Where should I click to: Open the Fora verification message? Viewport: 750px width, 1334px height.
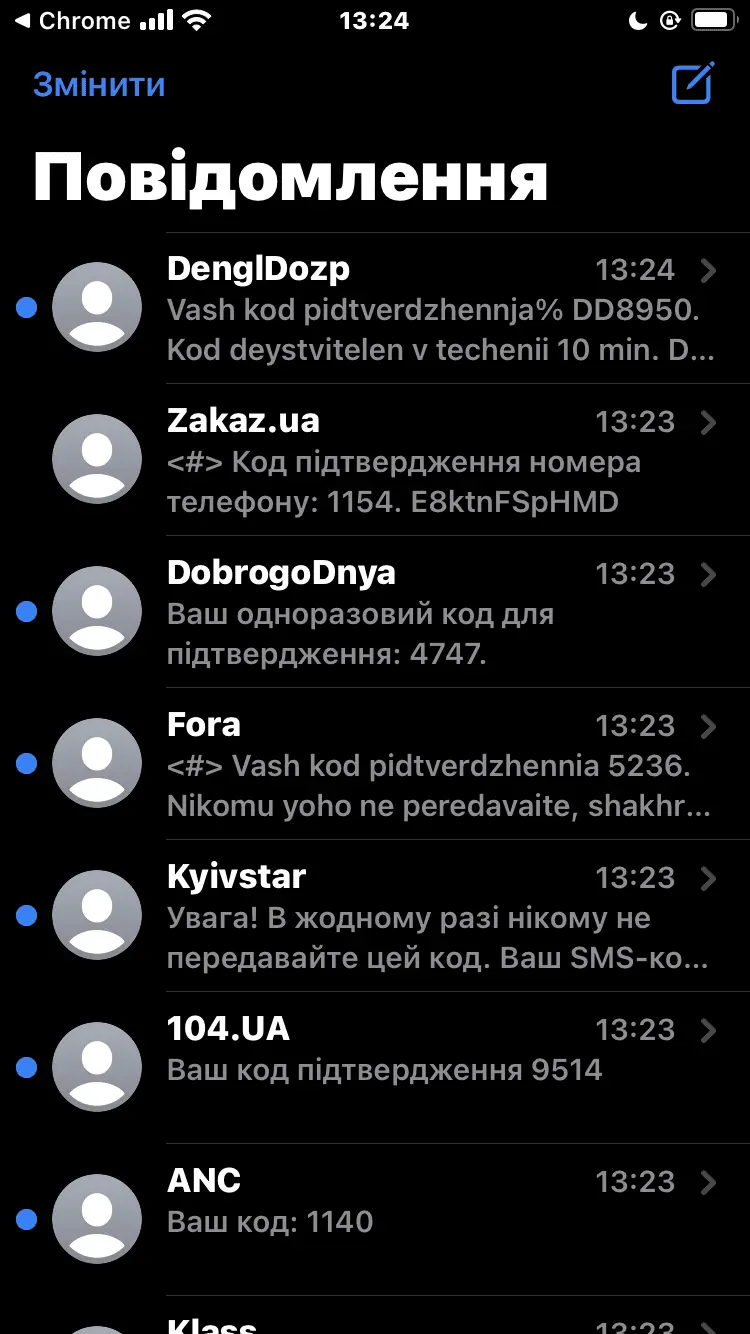440,764
